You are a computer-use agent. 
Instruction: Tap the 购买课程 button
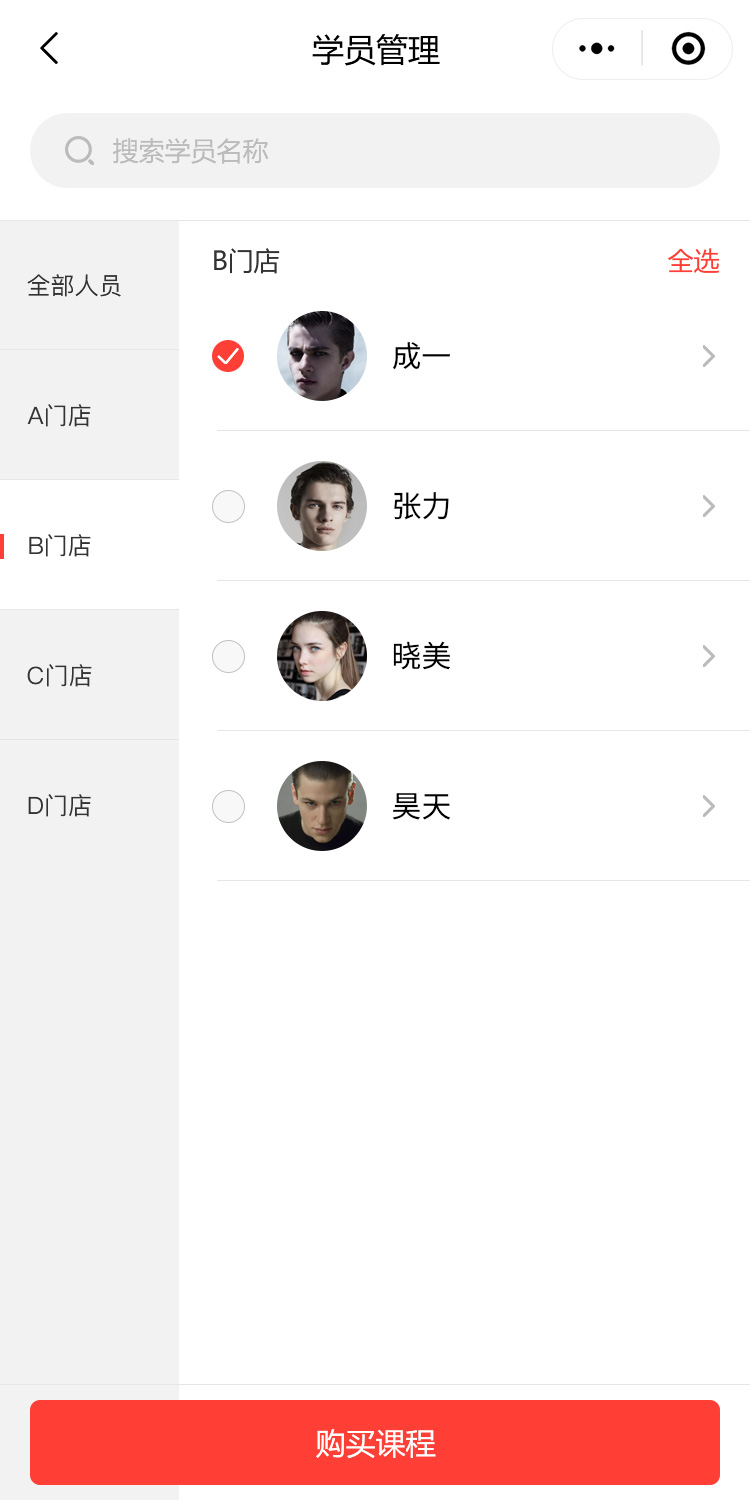375,1442
